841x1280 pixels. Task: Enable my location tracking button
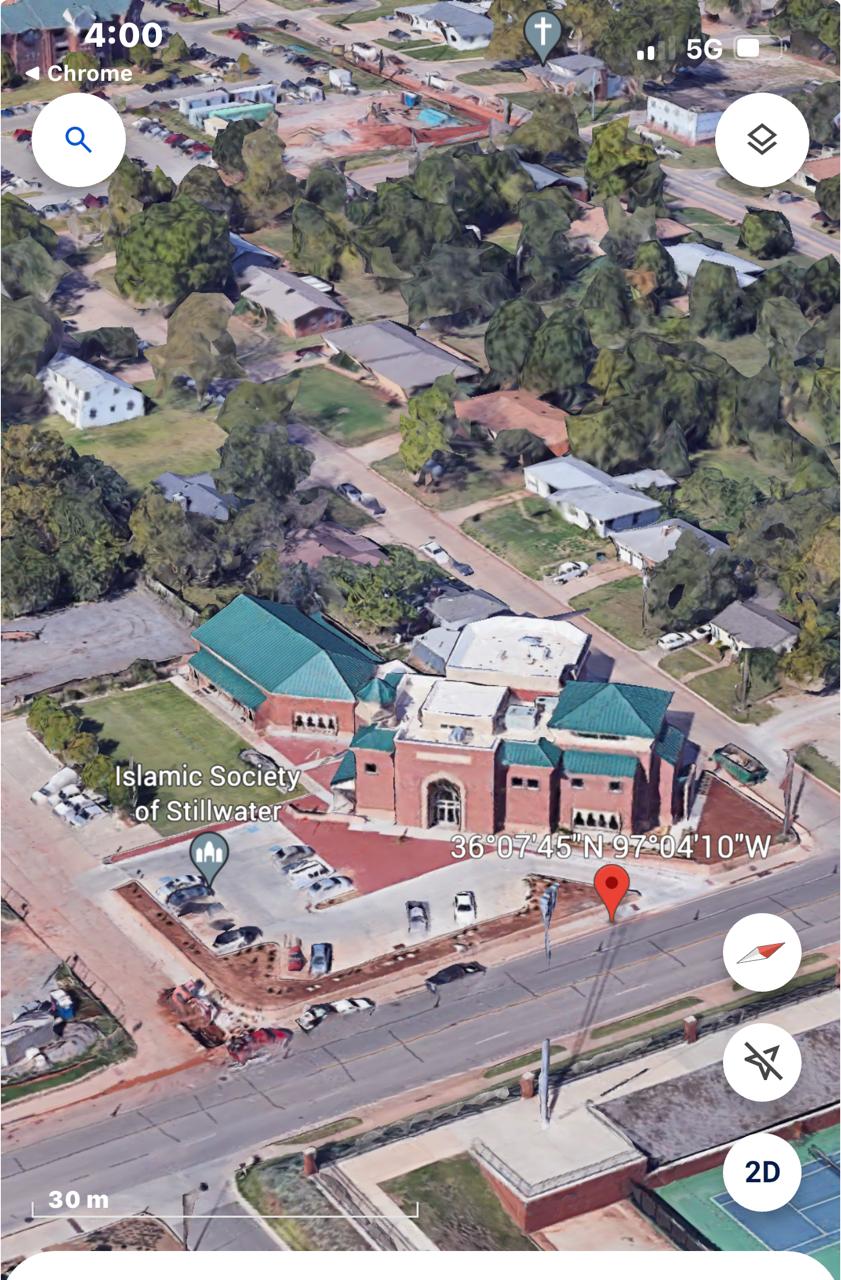(762, 1062)
